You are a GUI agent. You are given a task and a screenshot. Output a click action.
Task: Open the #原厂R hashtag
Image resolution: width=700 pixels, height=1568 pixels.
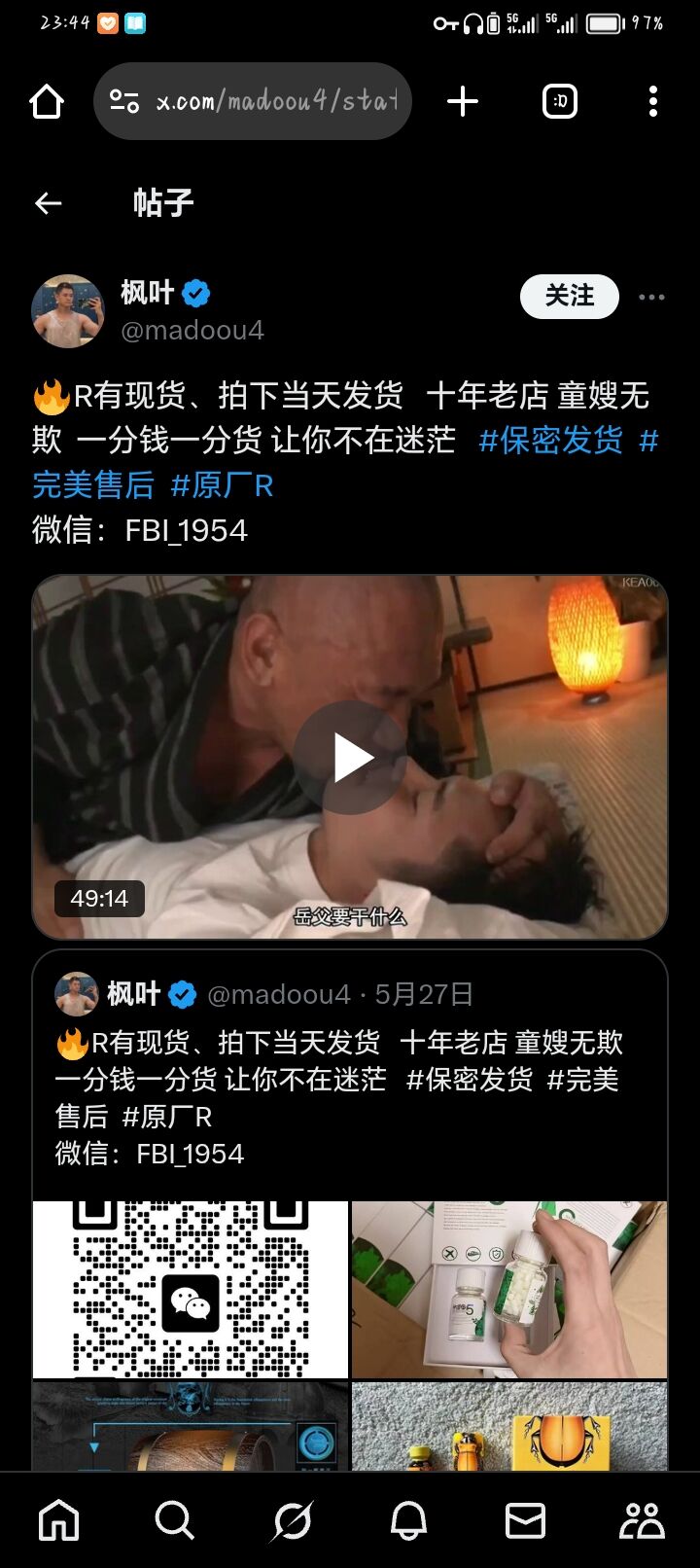222,484
